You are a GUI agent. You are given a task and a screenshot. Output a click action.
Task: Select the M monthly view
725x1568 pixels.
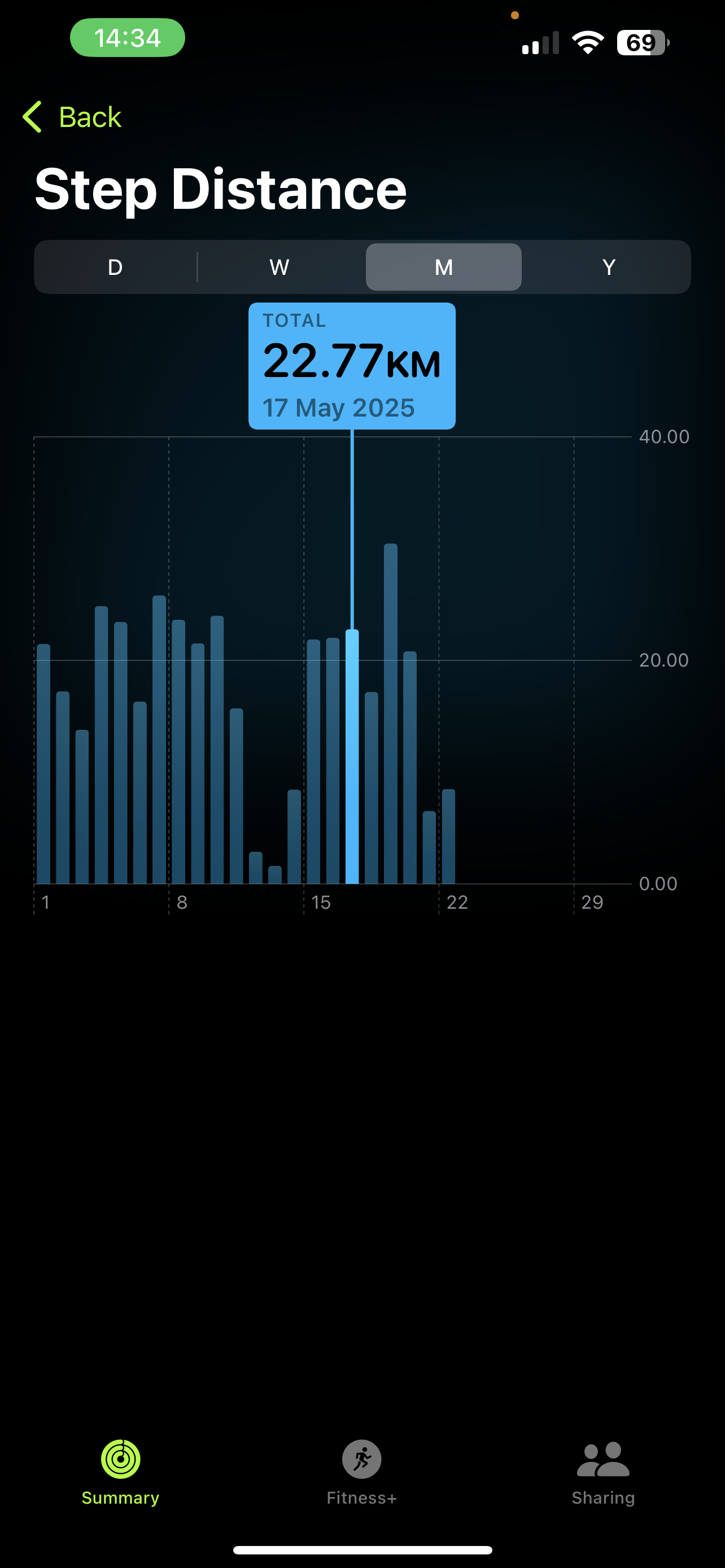(443, 267)
